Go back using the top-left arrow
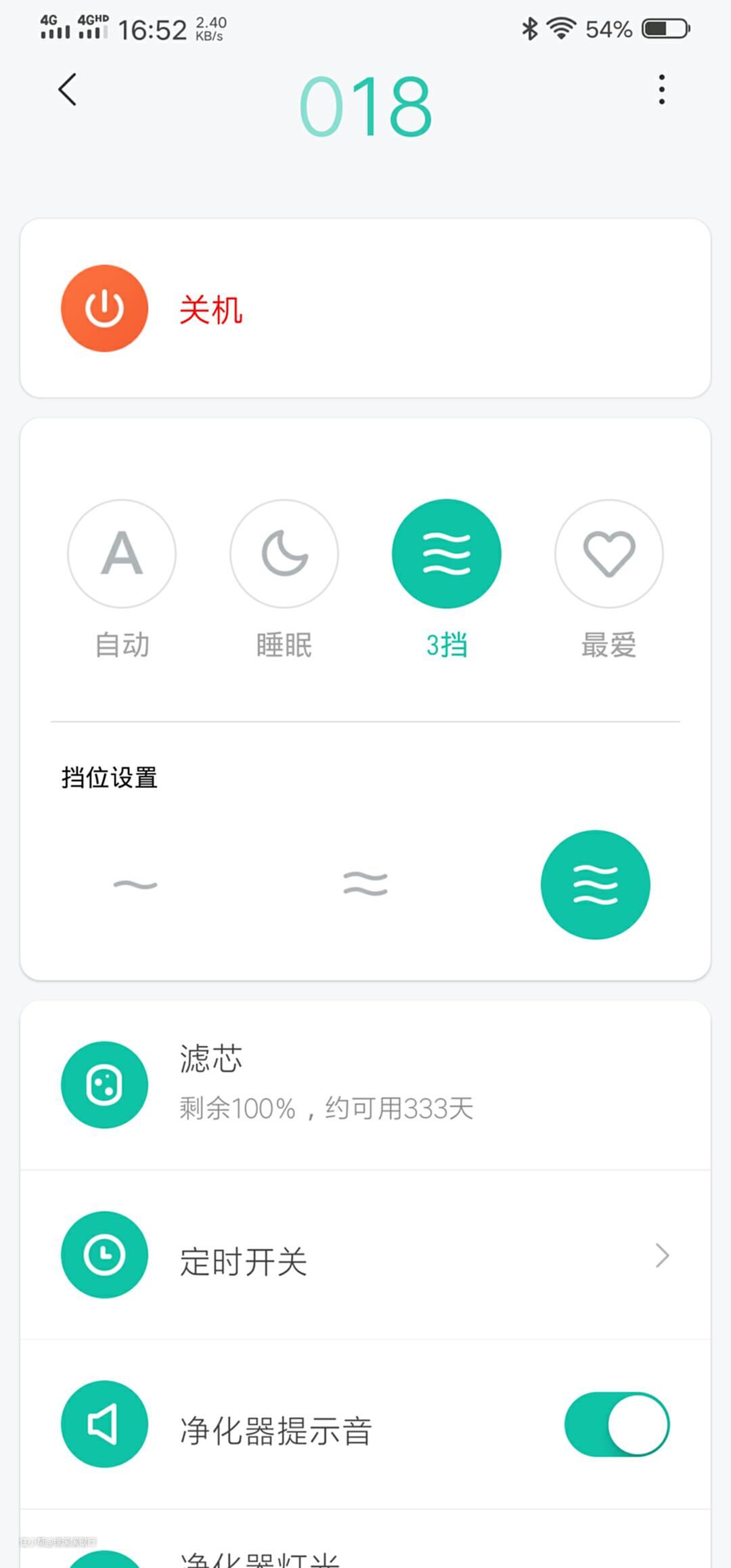731x1568 pixels. point(68,89)
